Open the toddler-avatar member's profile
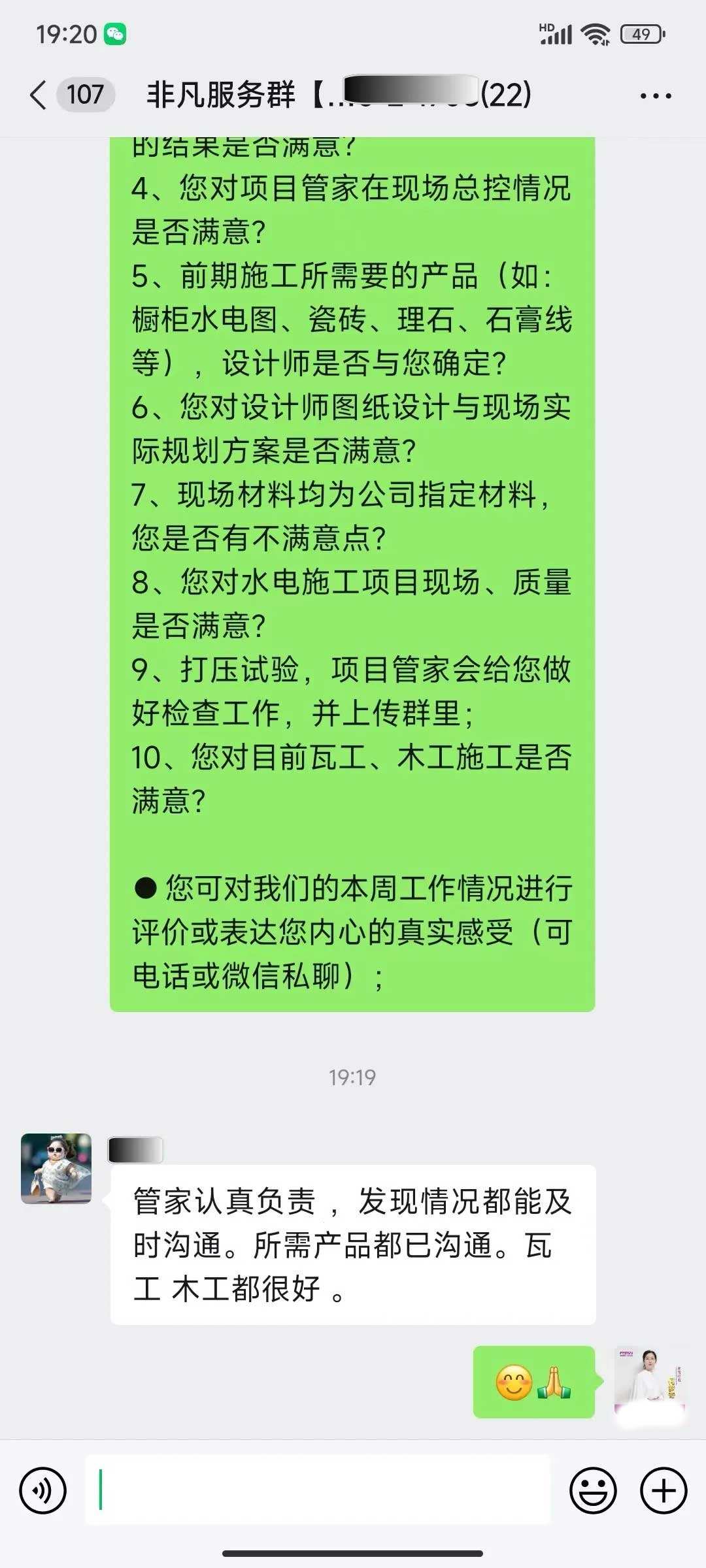Screen dimensions: 706x1568 tap(56, 1168)
